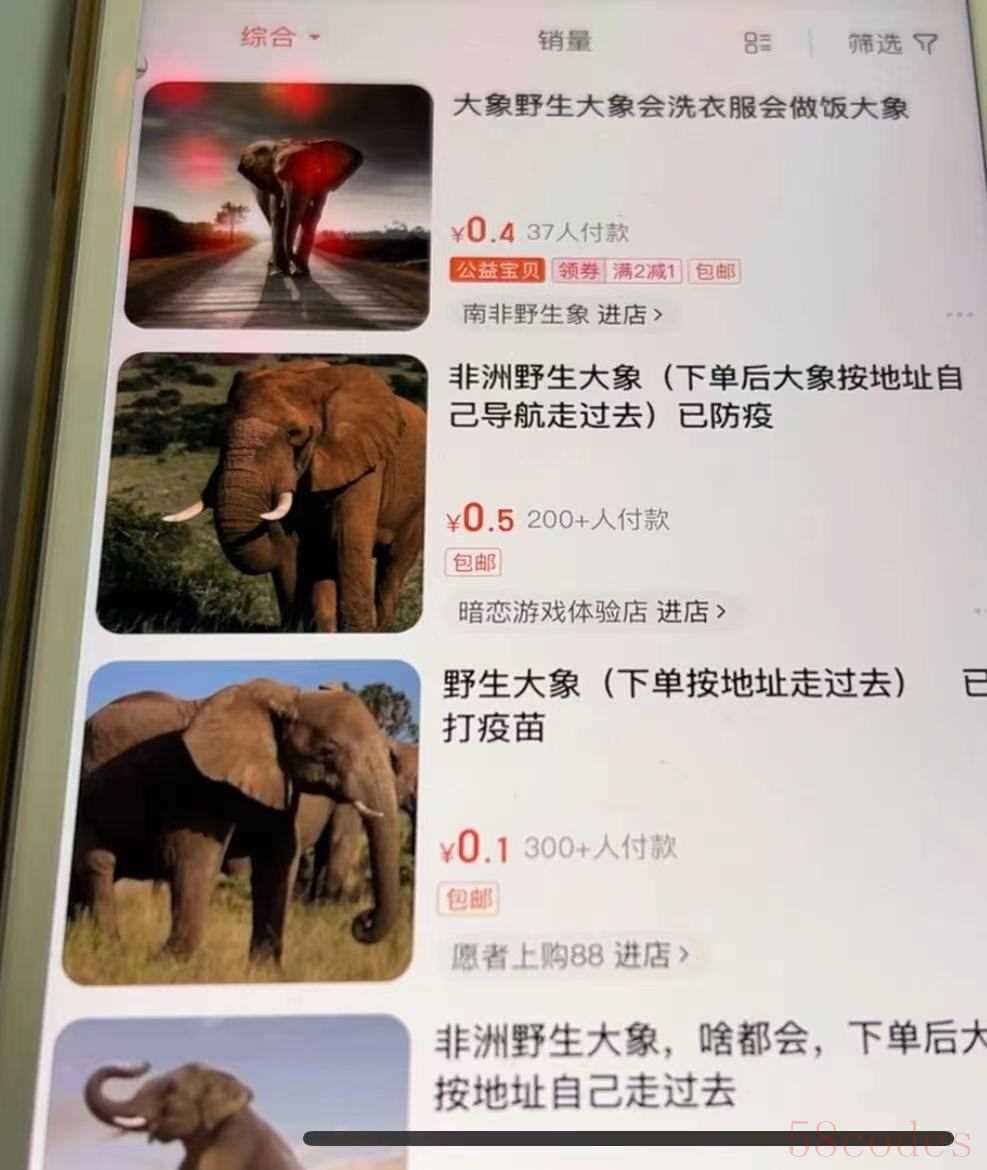
Task: Enter the 南非野生象 shop
Action: coord(563,314)
